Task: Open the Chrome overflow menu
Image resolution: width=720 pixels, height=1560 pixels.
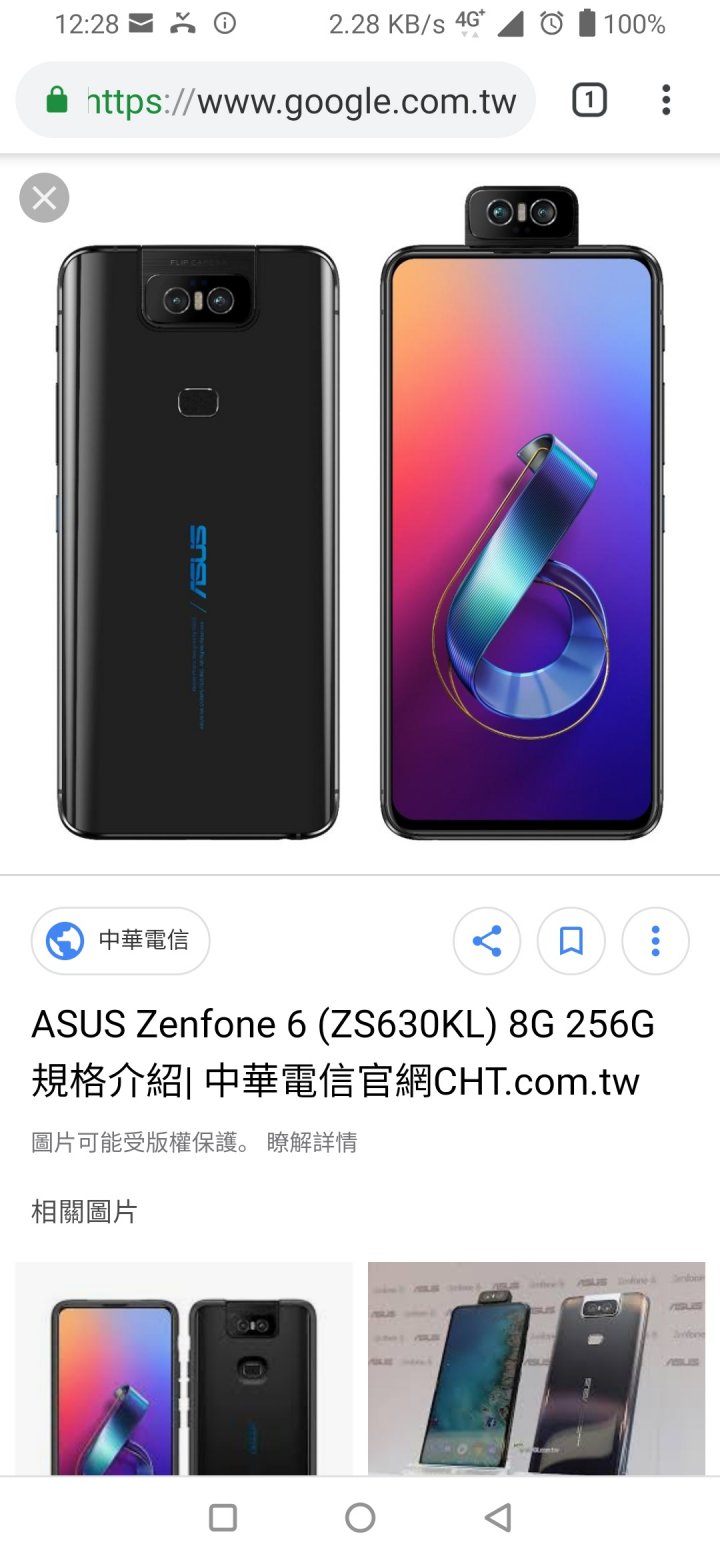Action: click(666, 100)
